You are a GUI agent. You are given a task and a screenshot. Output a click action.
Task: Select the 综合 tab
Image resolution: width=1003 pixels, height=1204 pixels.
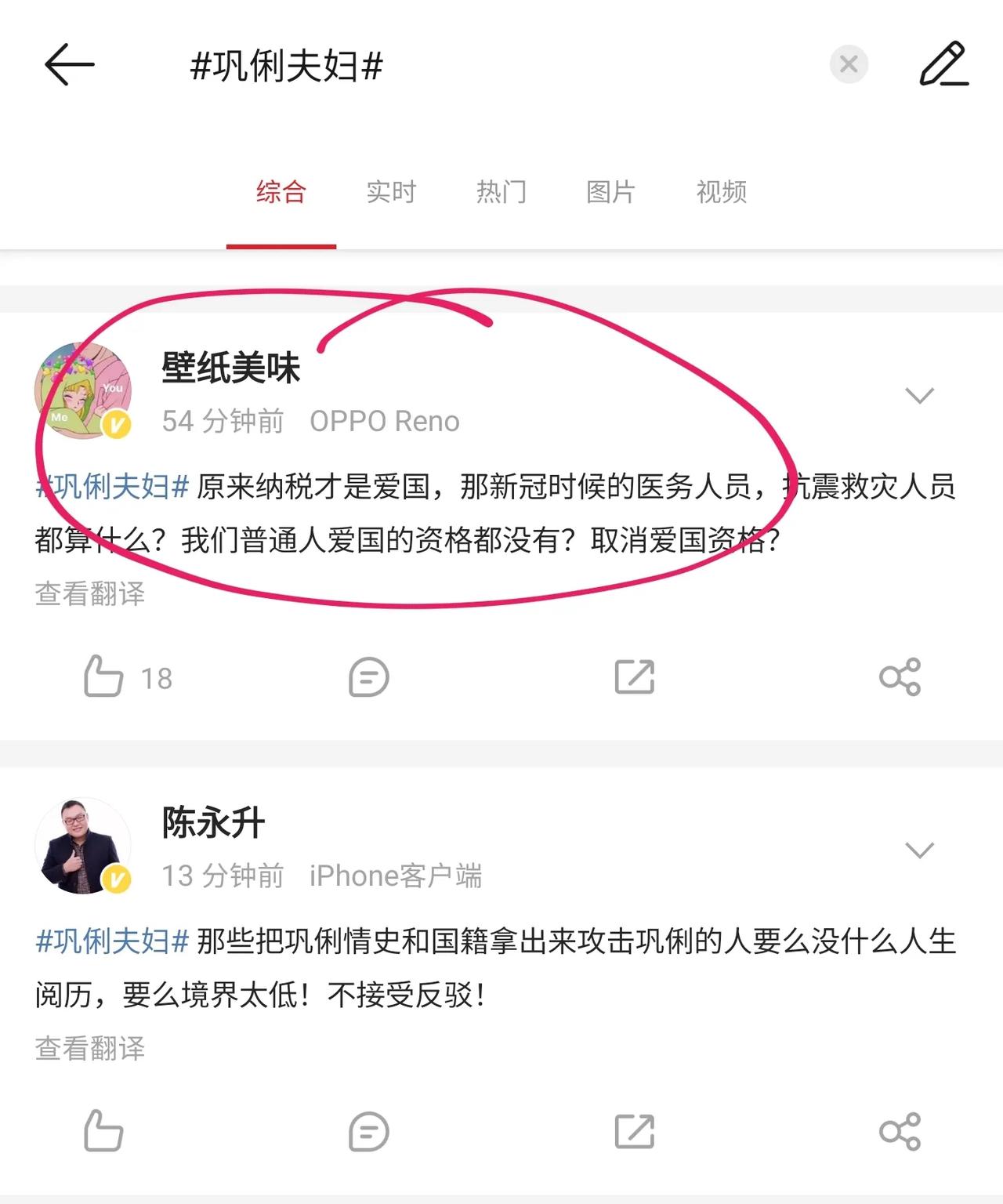(x=281, y=192)
